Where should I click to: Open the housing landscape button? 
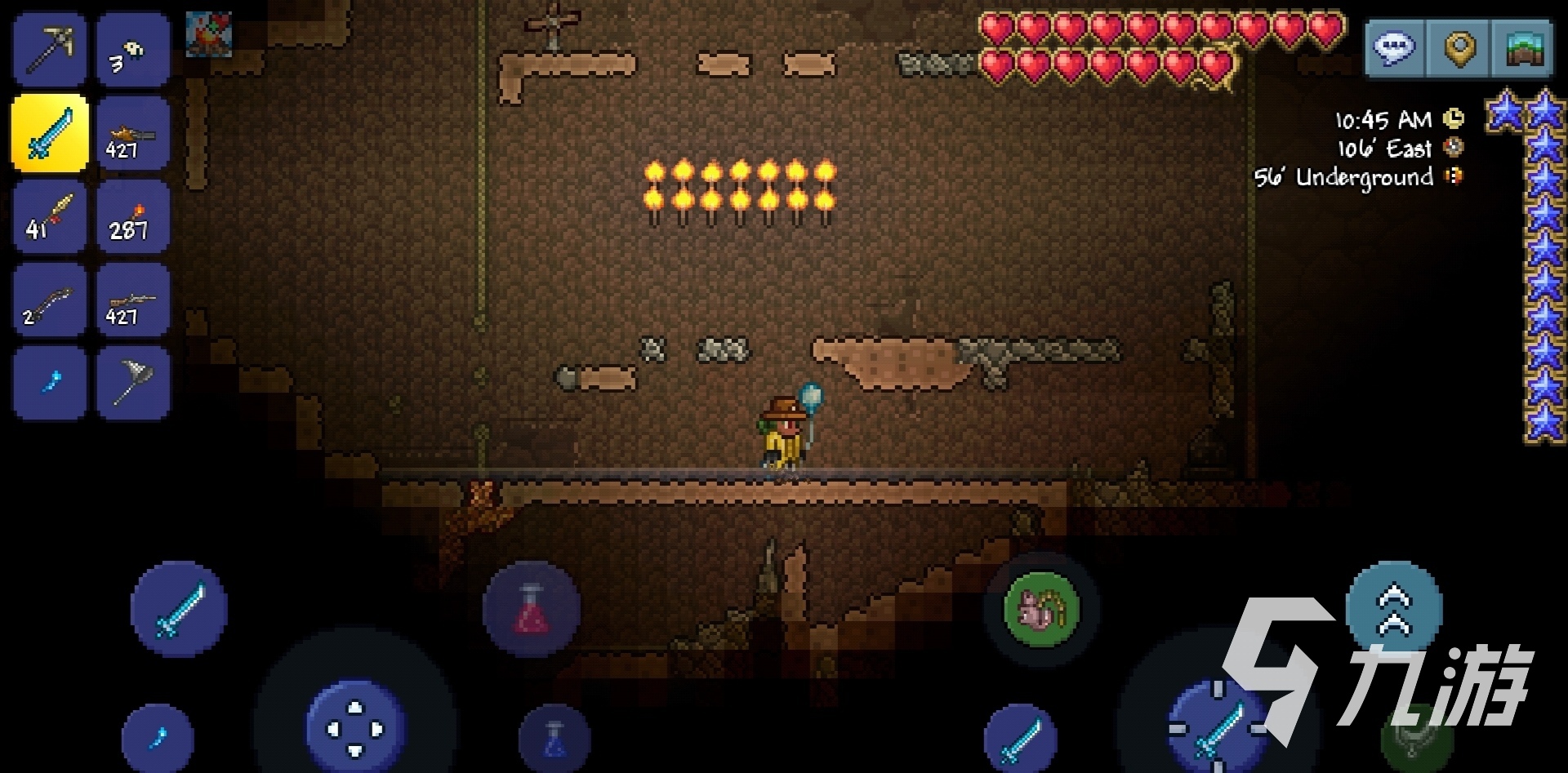(1522, 48)
